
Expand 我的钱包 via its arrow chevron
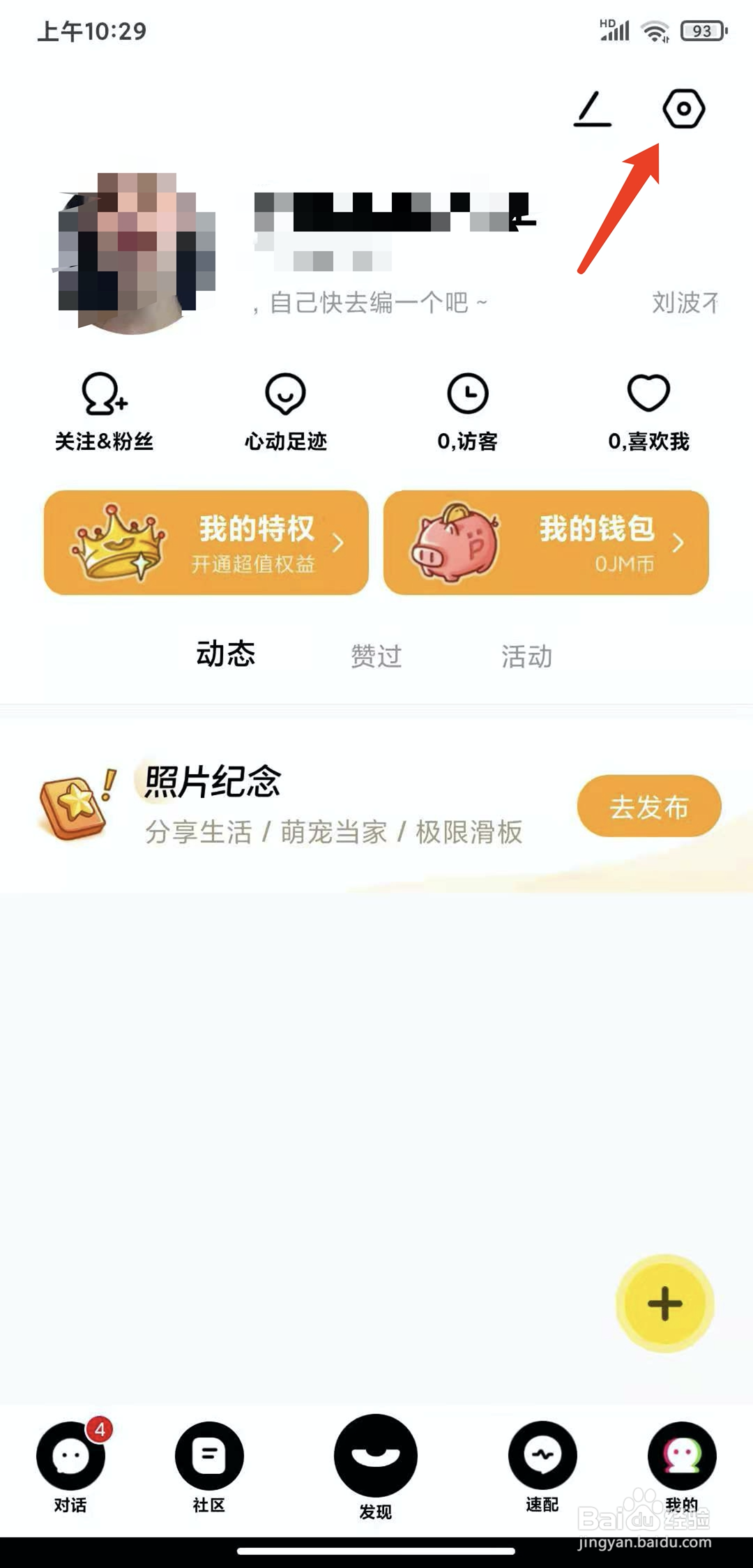tap(678, 543)
